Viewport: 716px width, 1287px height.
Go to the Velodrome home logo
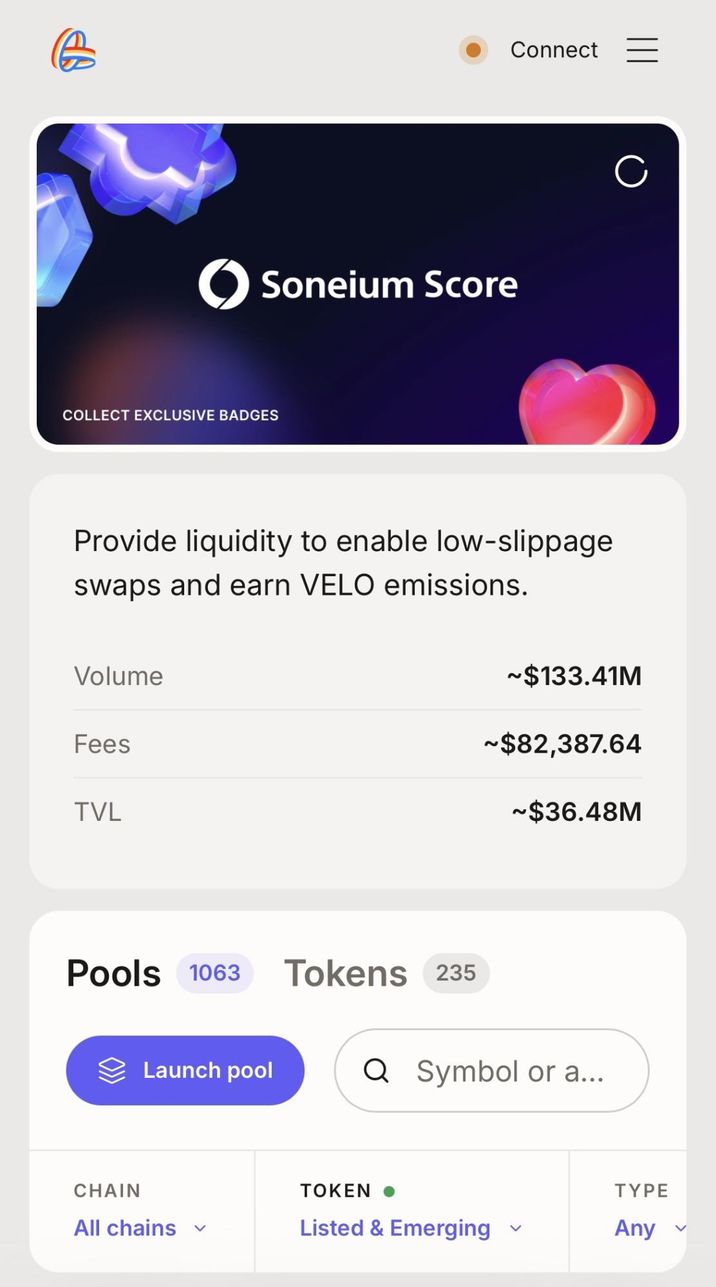[x=74, y=50]
